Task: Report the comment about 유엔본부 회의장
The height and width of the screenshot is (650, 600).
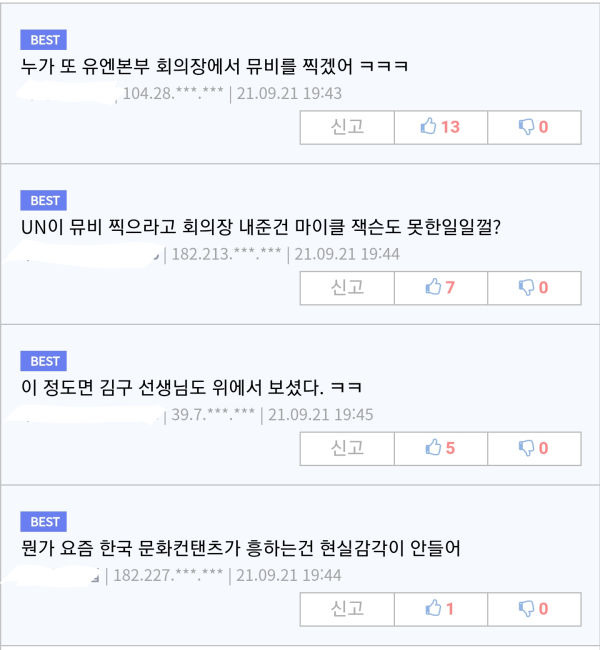Action: point(347,127)
